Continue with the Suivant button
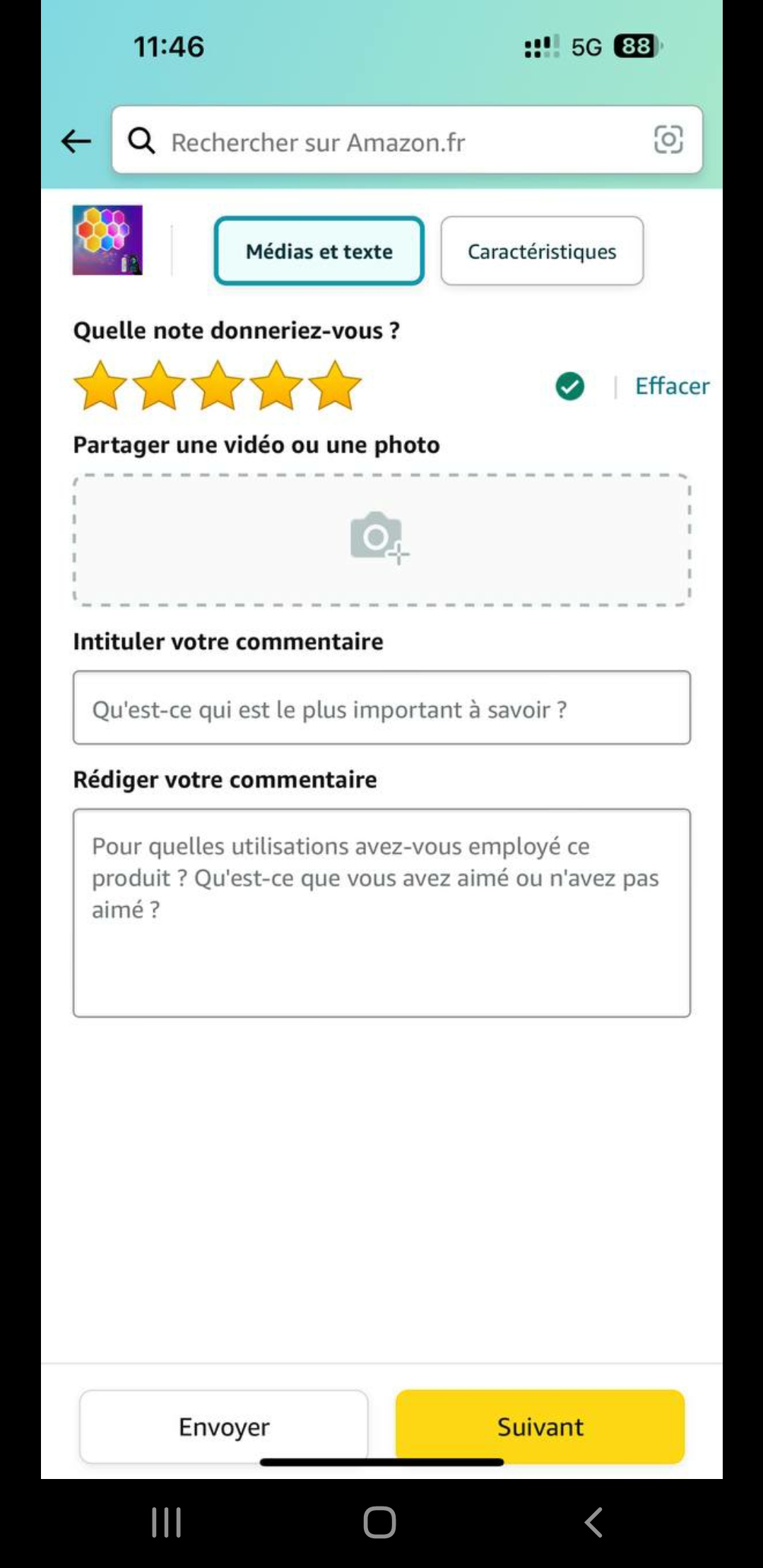 (540, 1427)
